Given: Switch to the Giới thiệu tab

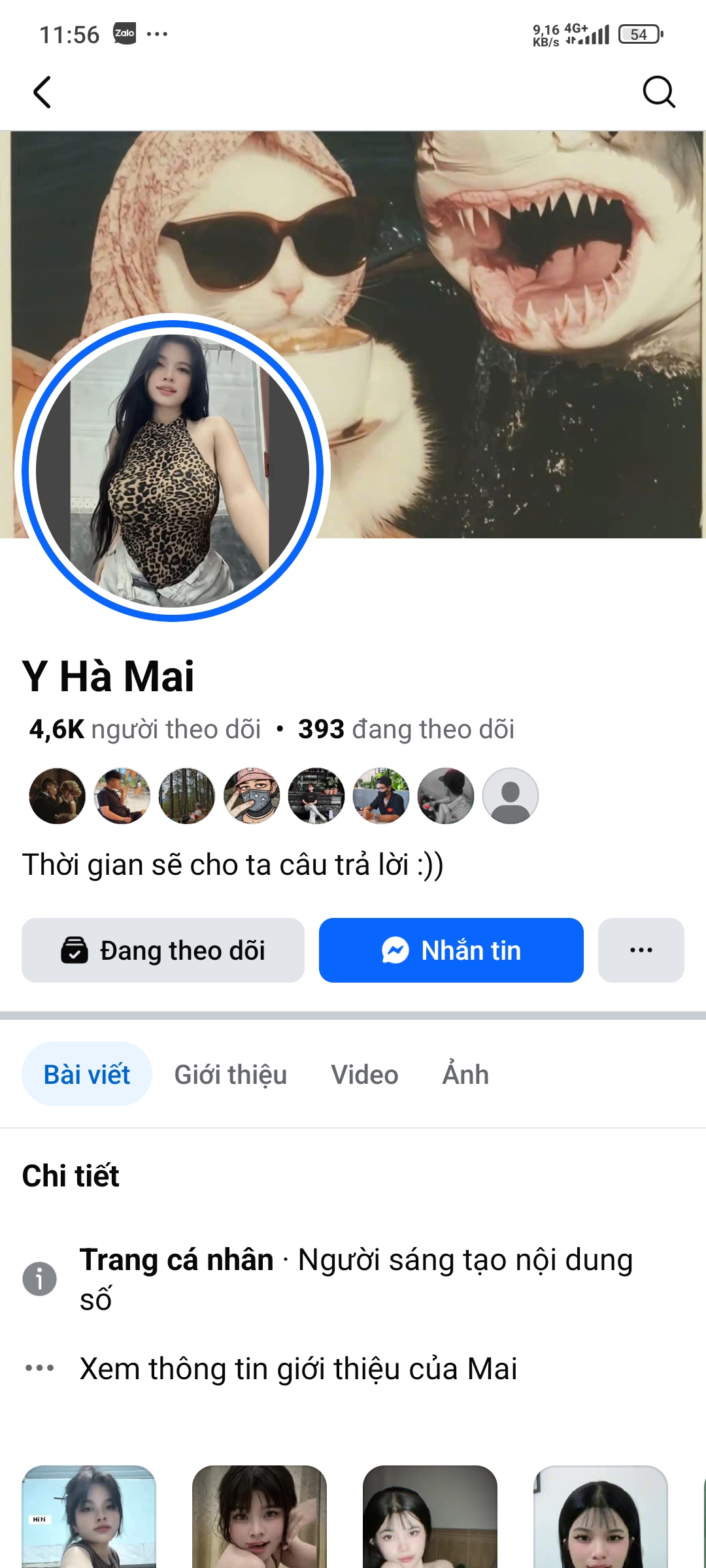Looking at the screenshot, I should coord(230,1074).
